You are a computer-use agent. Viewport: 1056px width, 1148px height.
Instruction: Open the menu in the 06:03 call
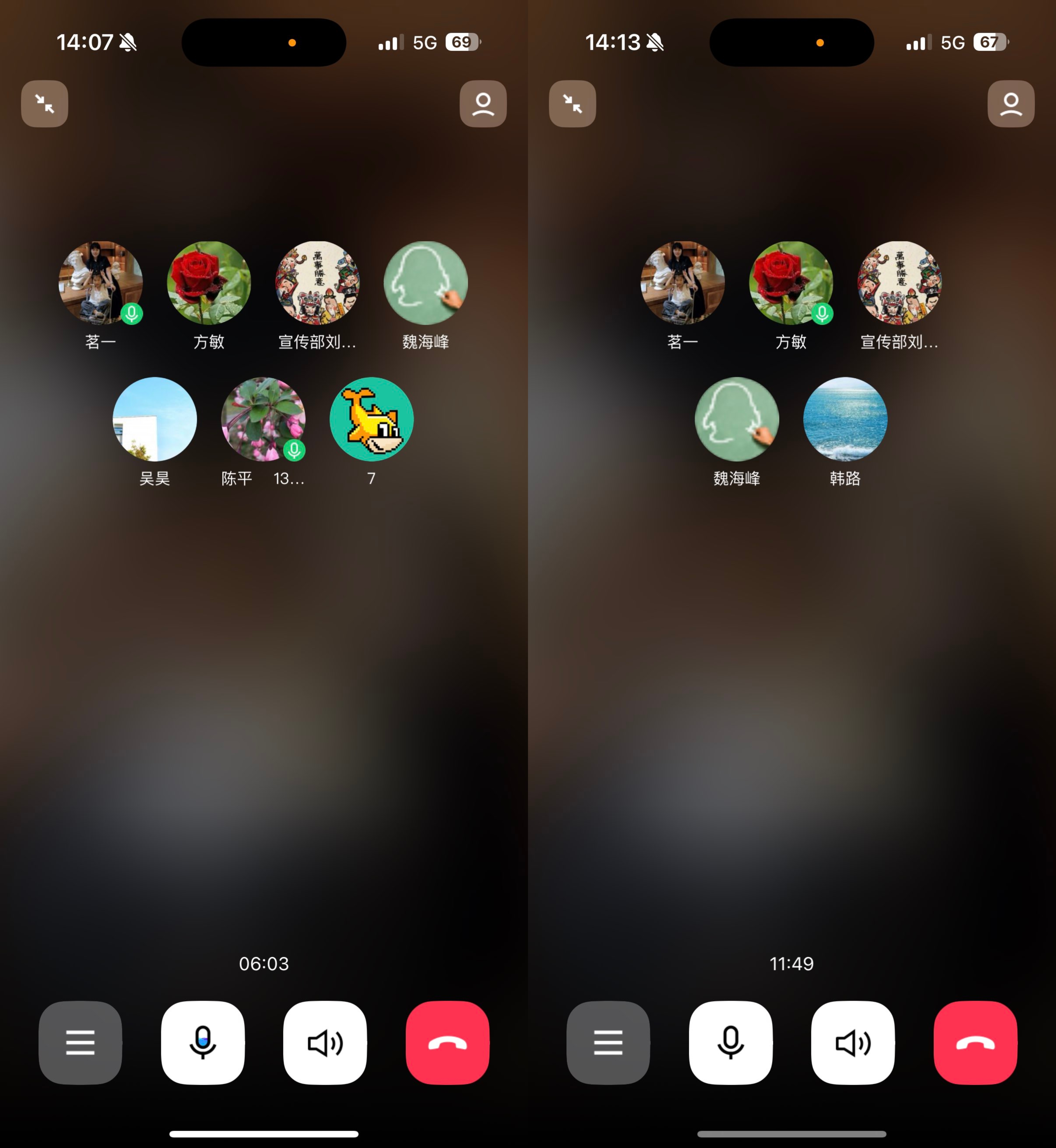point(80,1042)
